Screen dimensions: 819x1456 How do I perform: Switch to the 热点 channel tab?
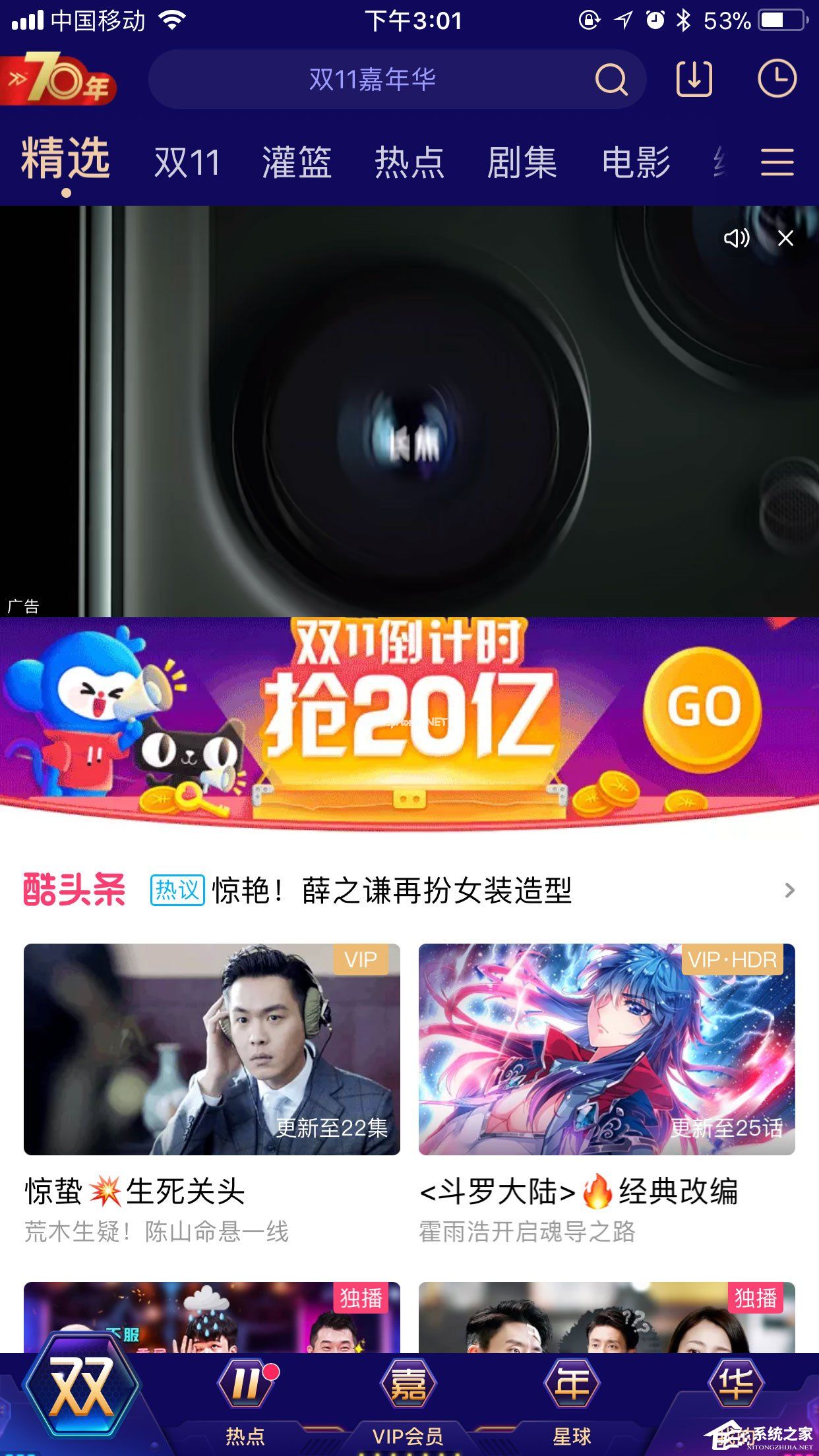(409, 162)
